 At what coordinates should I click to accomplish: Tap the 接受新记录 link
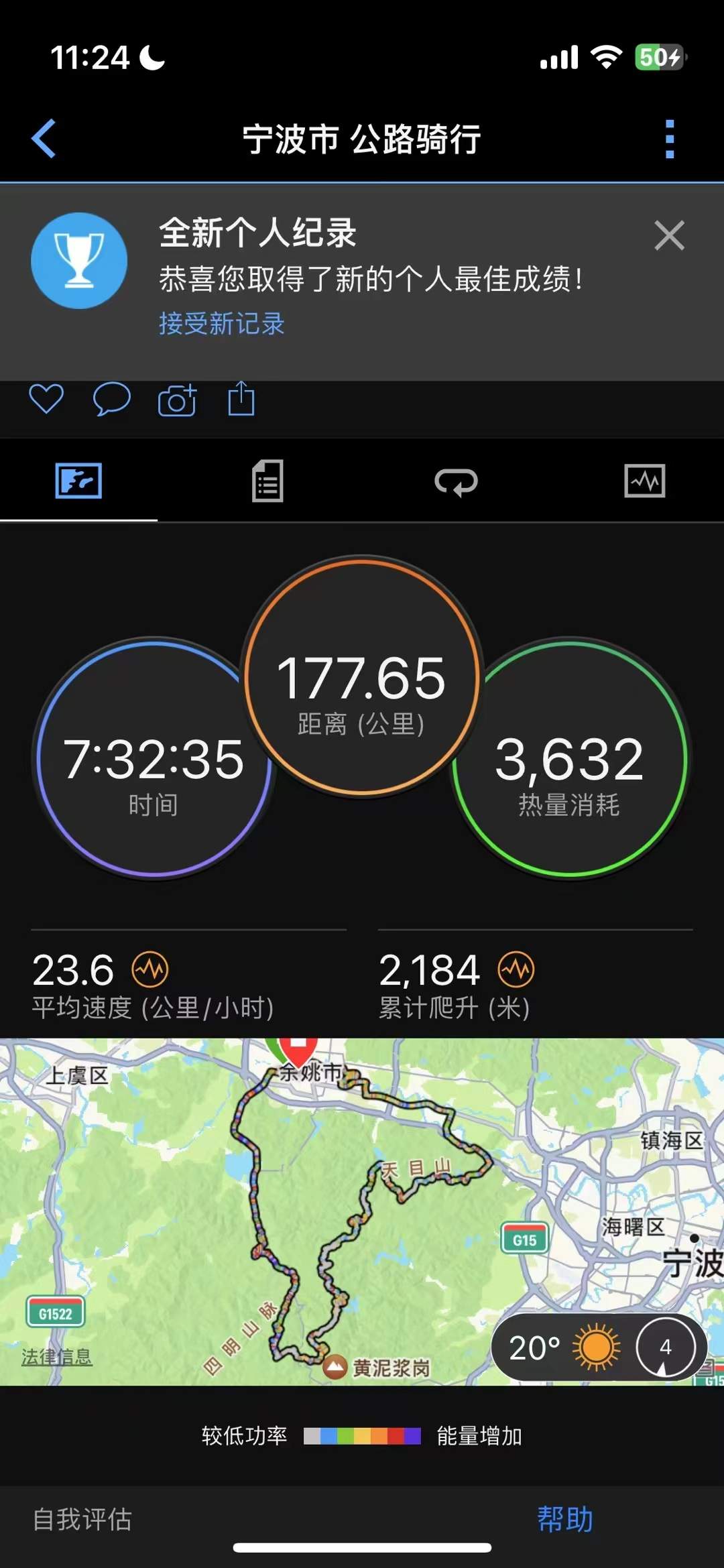(x=222, y=324)
